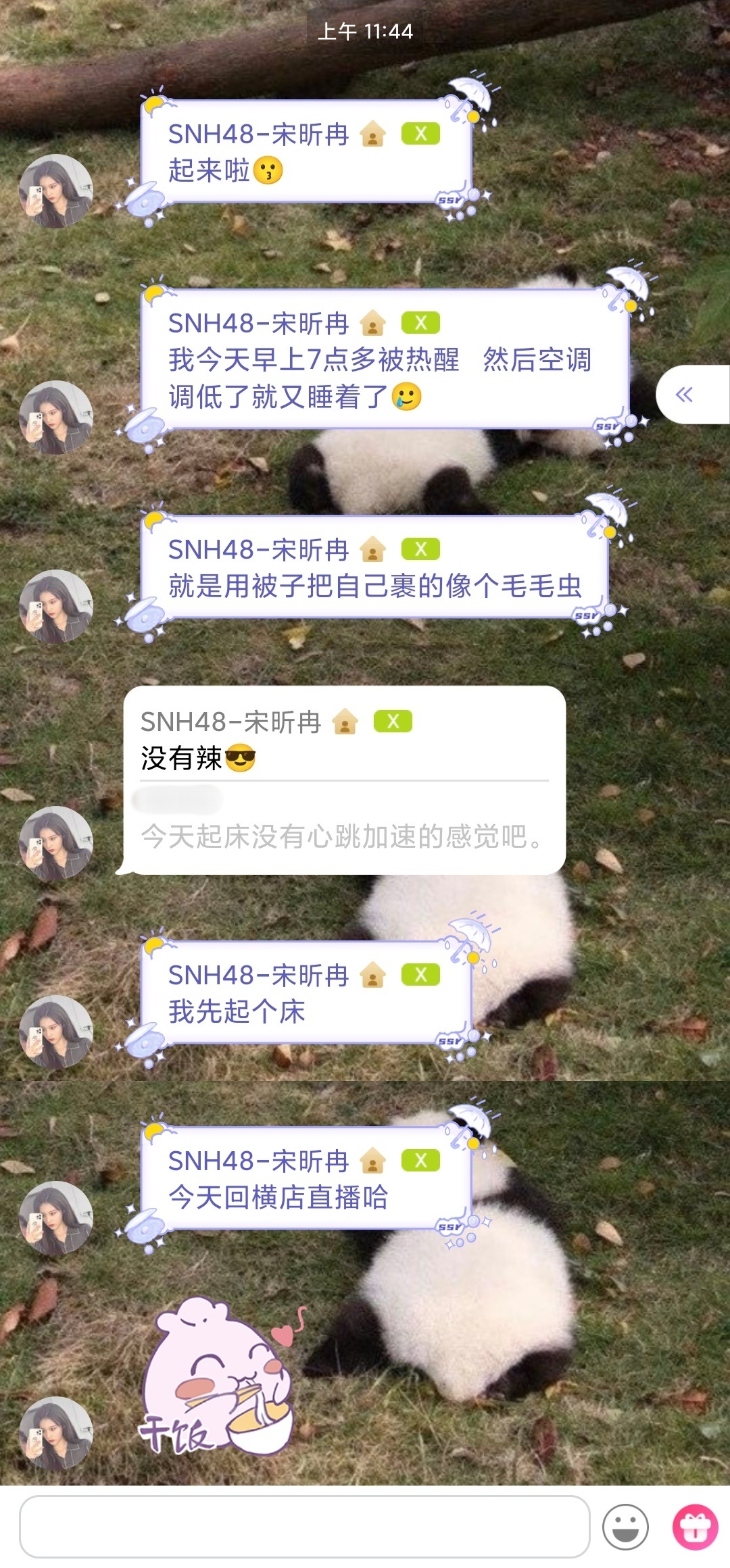
Task: Open the 今天回横店直播哈 message bubble
Action: pyautogui.click(x=304, y=1179)
